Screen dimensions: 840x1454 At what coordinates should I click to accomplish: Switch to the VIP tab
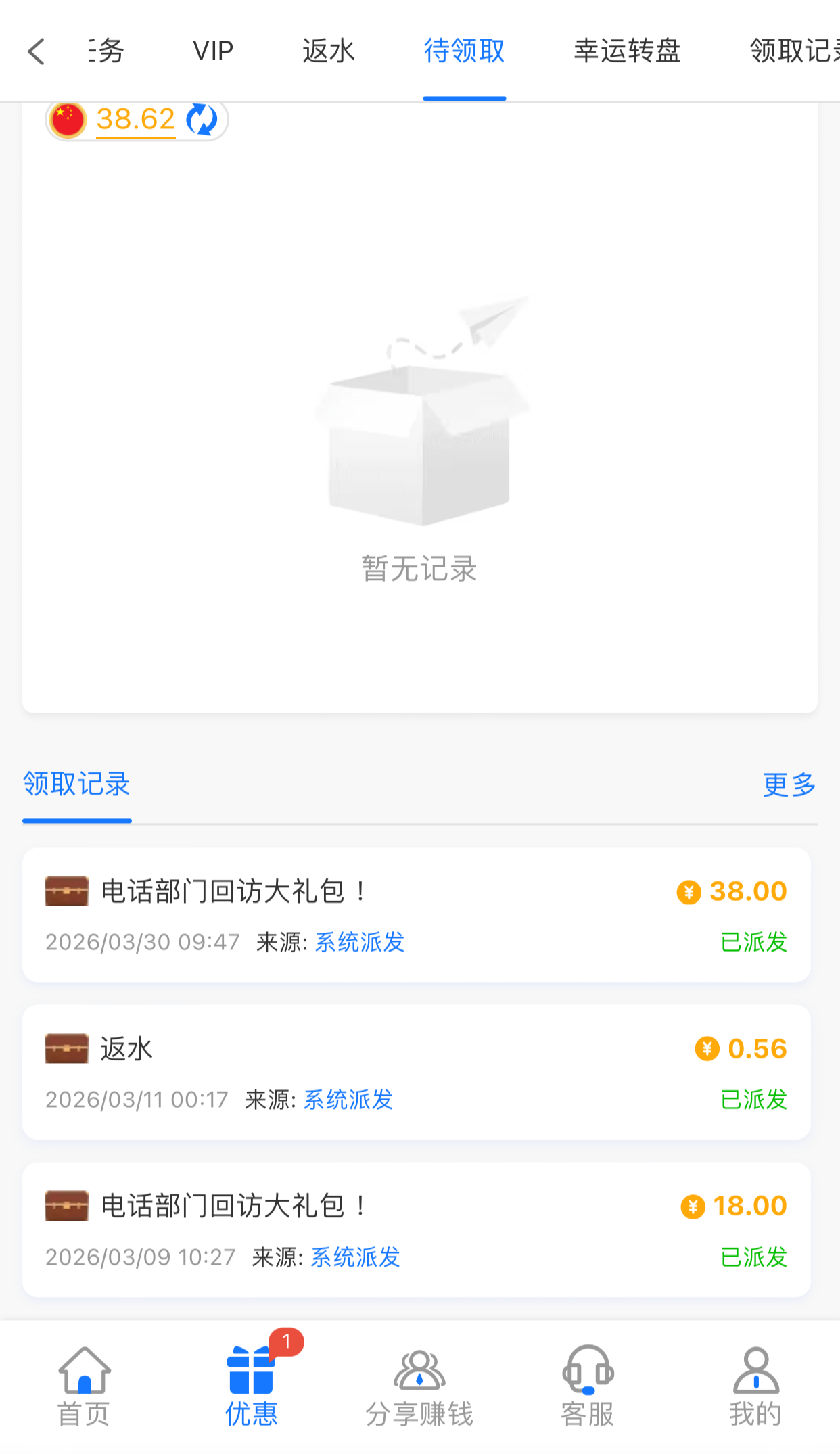coord(213,51)
